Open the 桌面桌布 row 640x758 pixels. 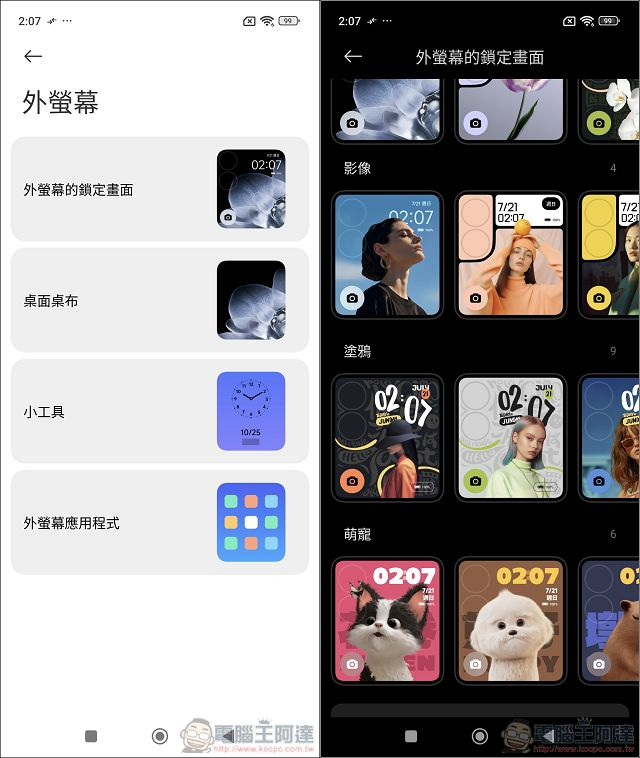[160, 300]
